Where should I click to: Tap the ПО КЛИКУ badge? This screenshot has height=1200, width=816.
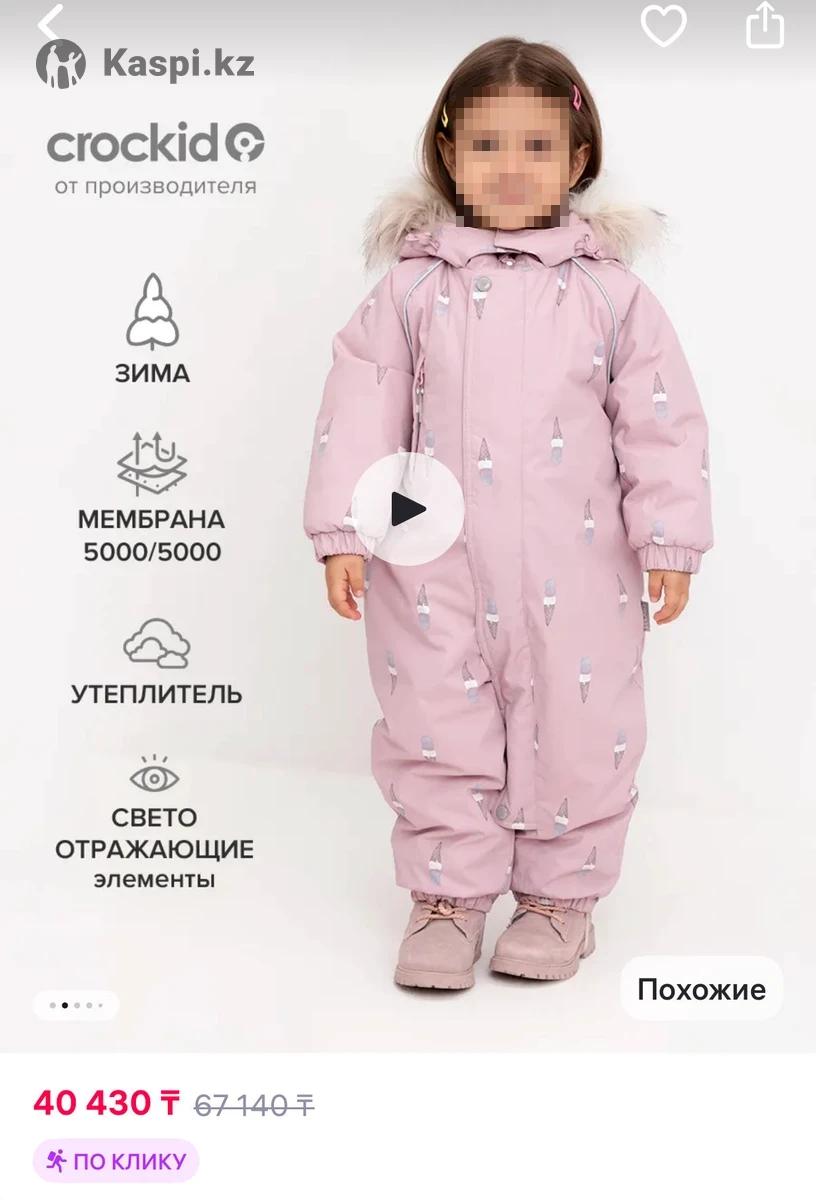coord(116,1161)
